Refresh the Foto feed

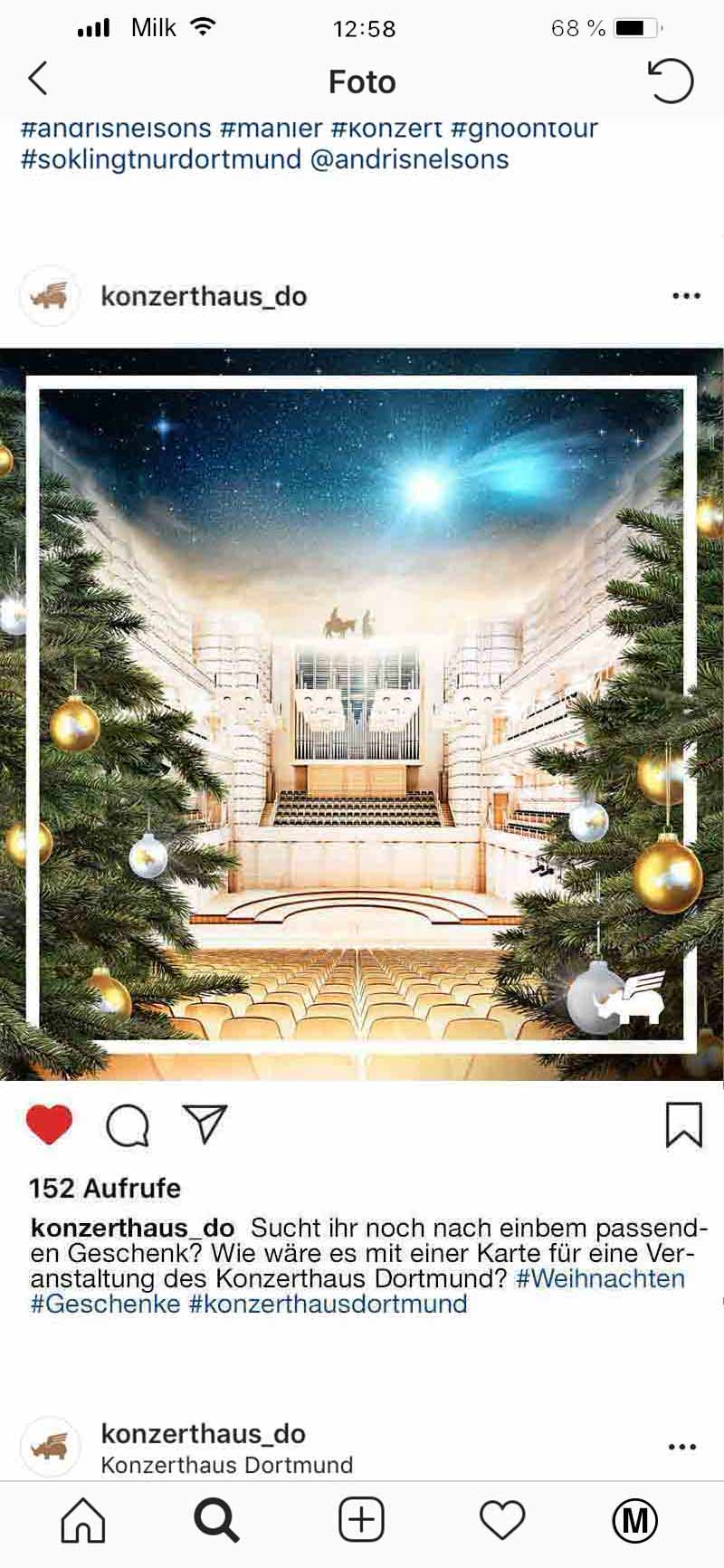point(671,81)
